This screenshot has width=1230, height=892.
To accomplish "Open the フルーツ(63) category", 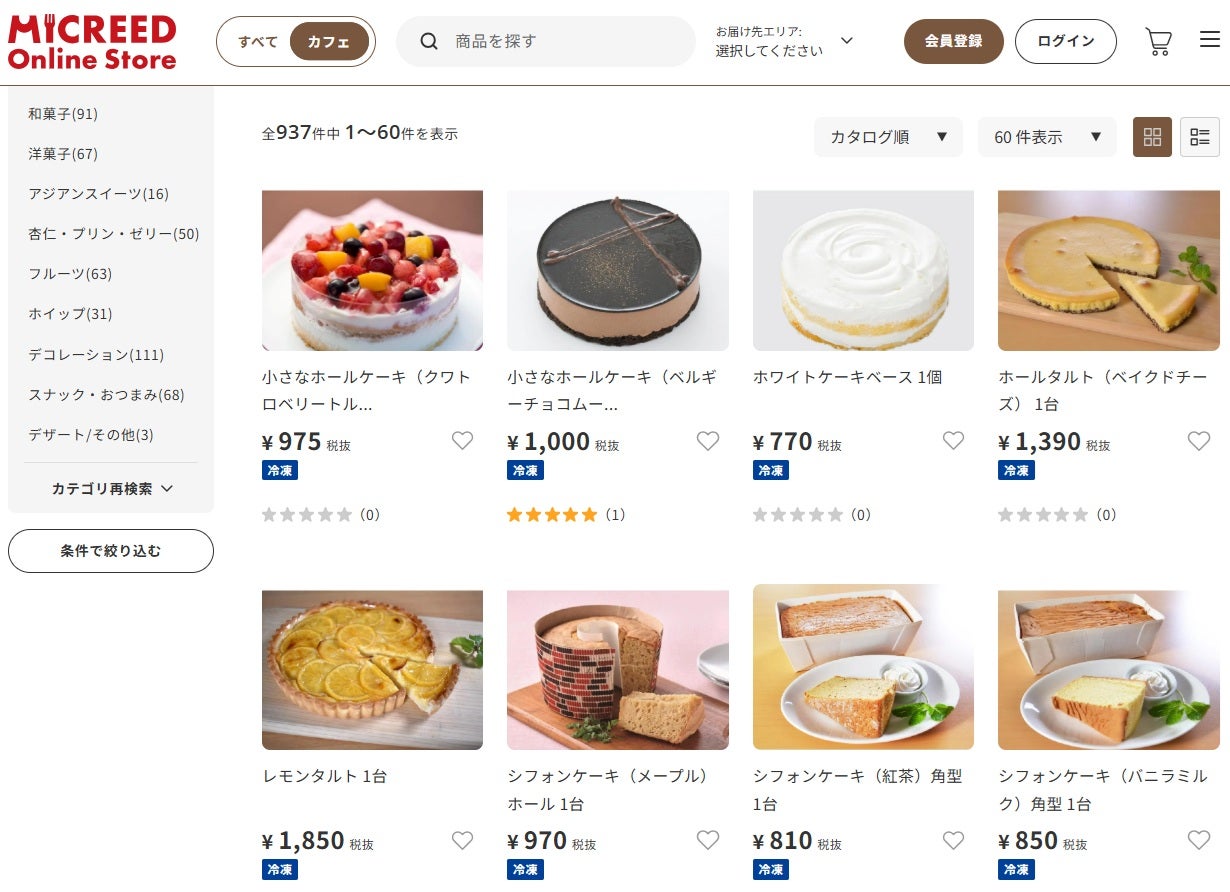I will [x=70, y=274].
